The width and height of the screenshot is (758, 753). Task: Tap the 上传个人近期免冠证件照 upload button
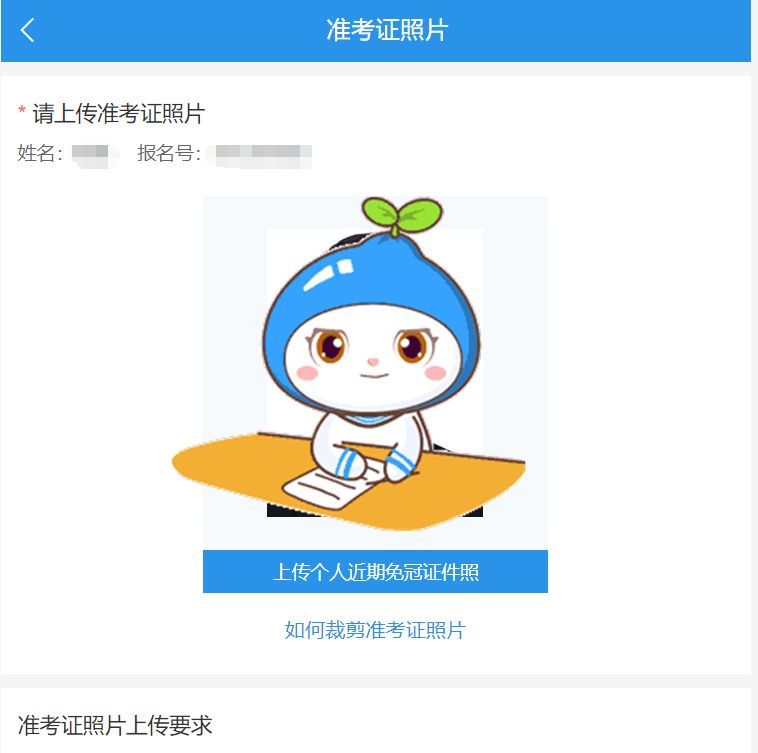pyautogui.click(x=375, y=572)
